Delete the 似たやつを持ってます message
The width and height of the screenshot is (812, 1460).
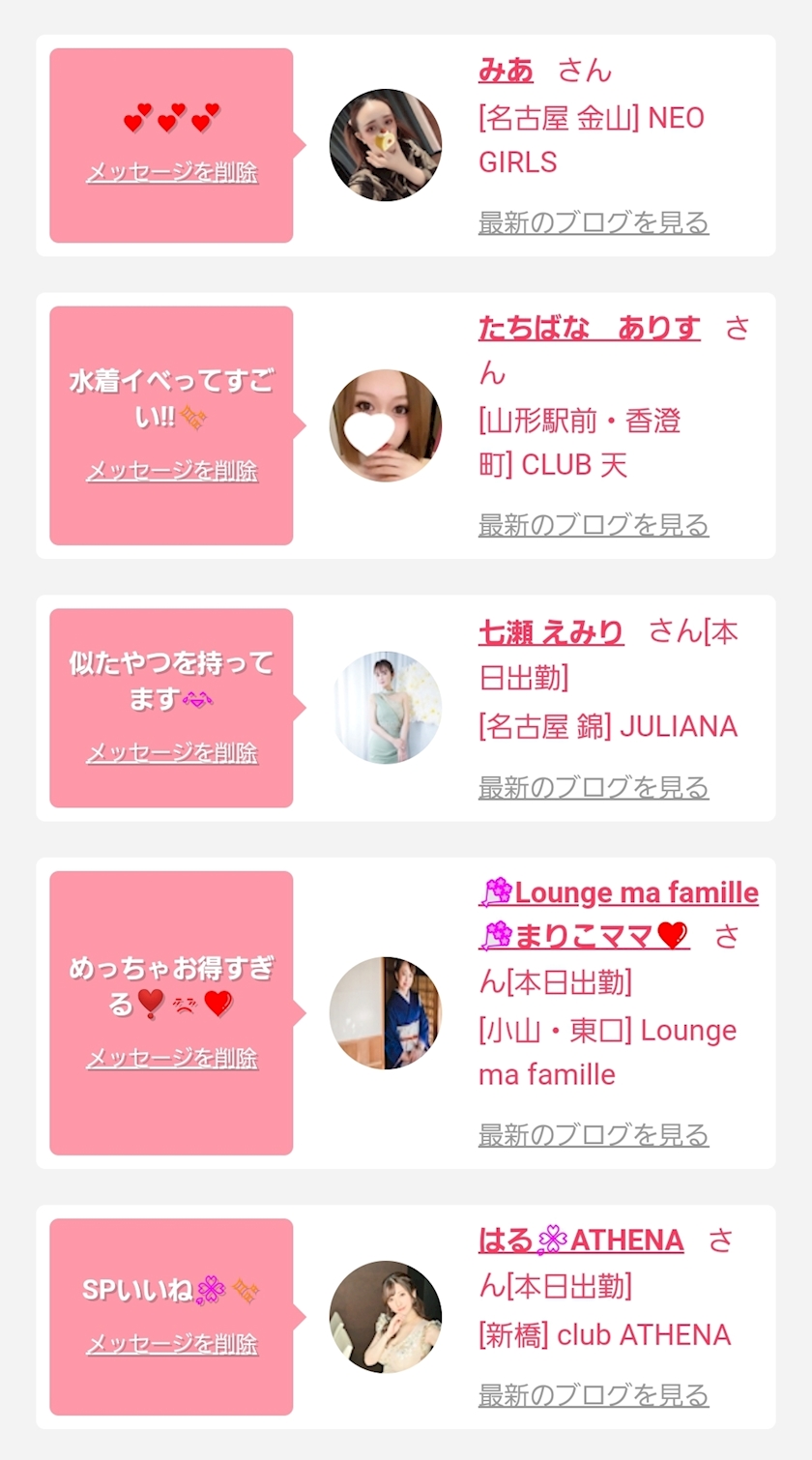(172, 752)
